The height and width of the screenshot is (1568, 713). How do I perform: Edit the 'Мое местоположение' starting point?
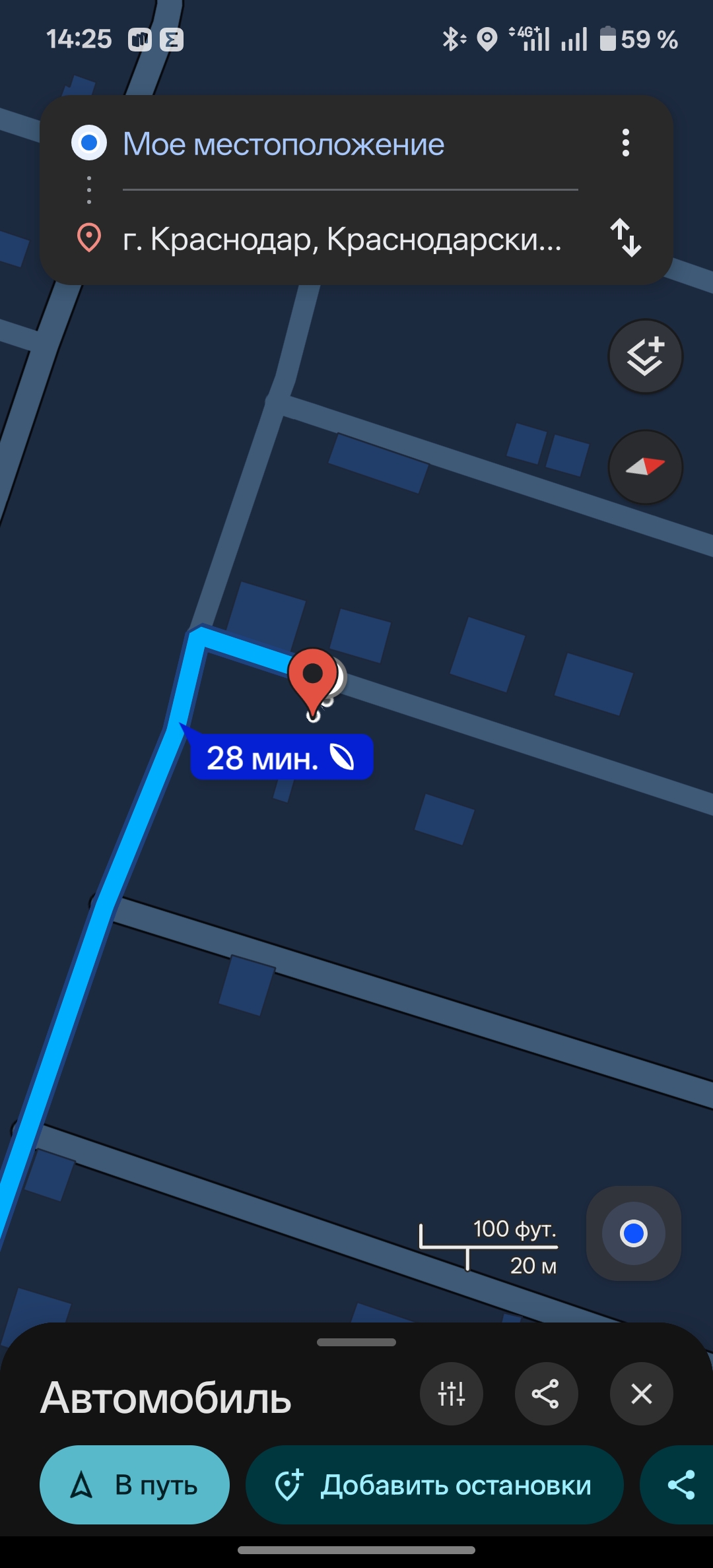tap(284, 144)
